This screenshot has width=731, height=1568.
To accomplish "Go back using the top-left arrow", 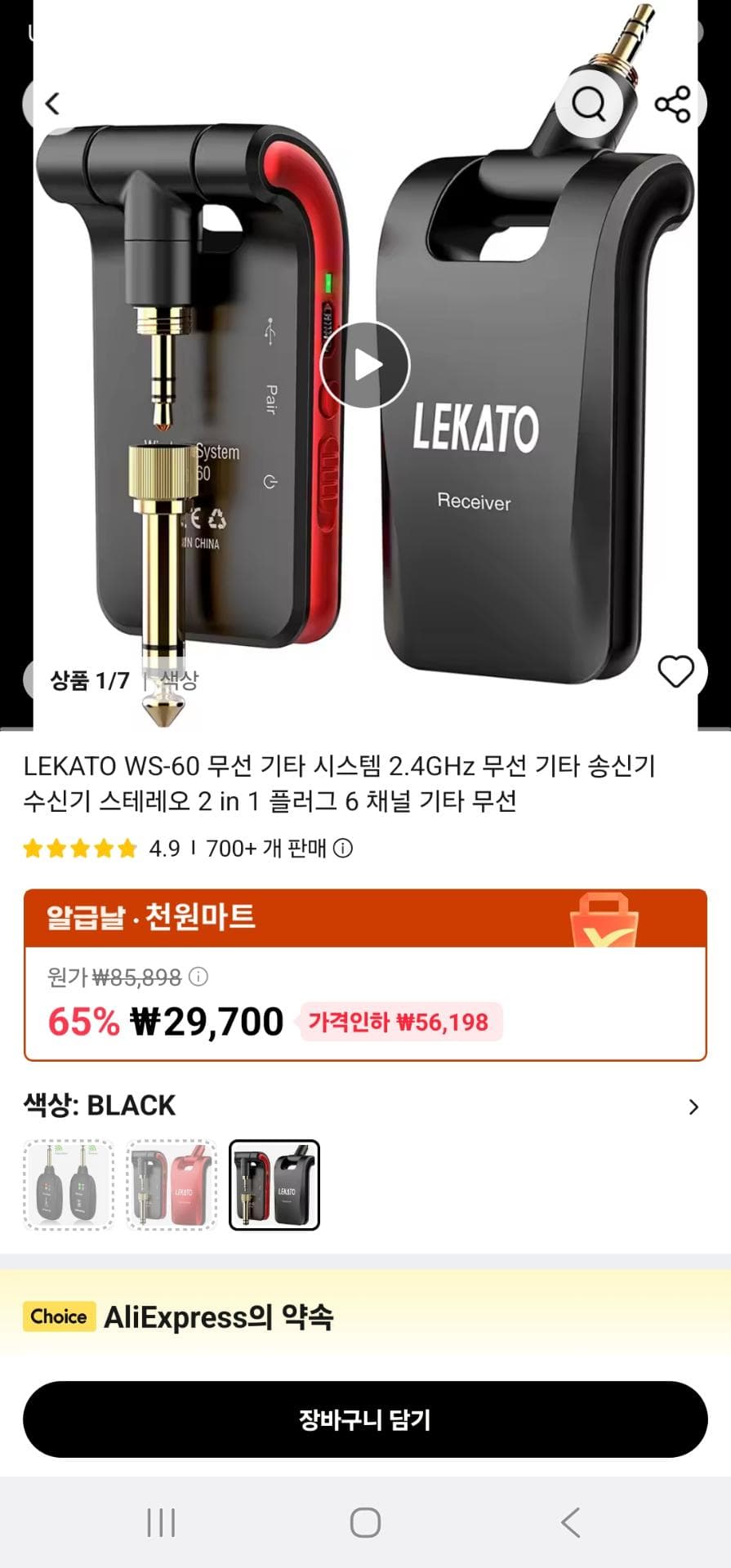I will click(52, 104).
